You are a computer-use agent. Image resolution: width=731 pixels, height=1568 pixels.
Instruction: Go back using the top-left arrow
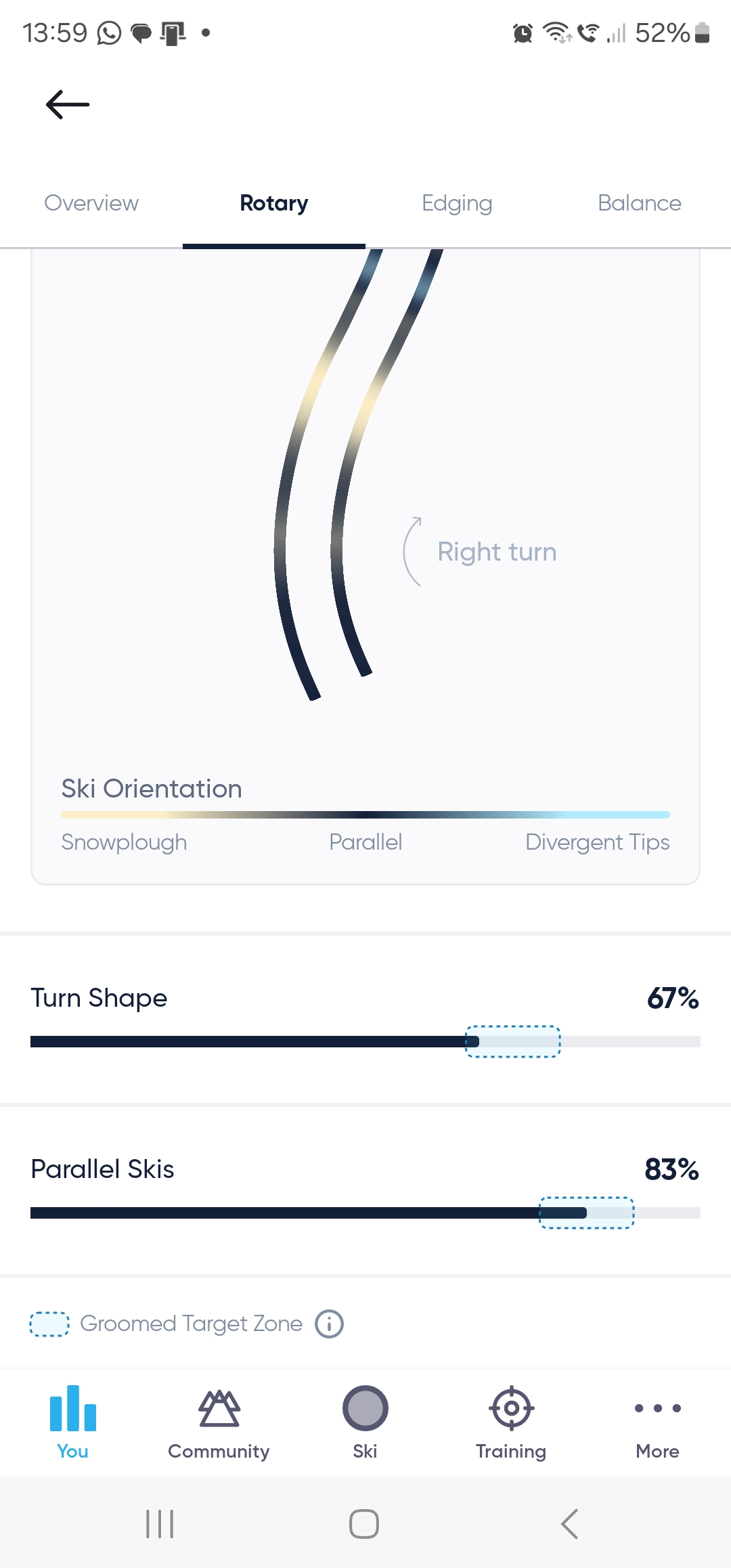[68, 104]
